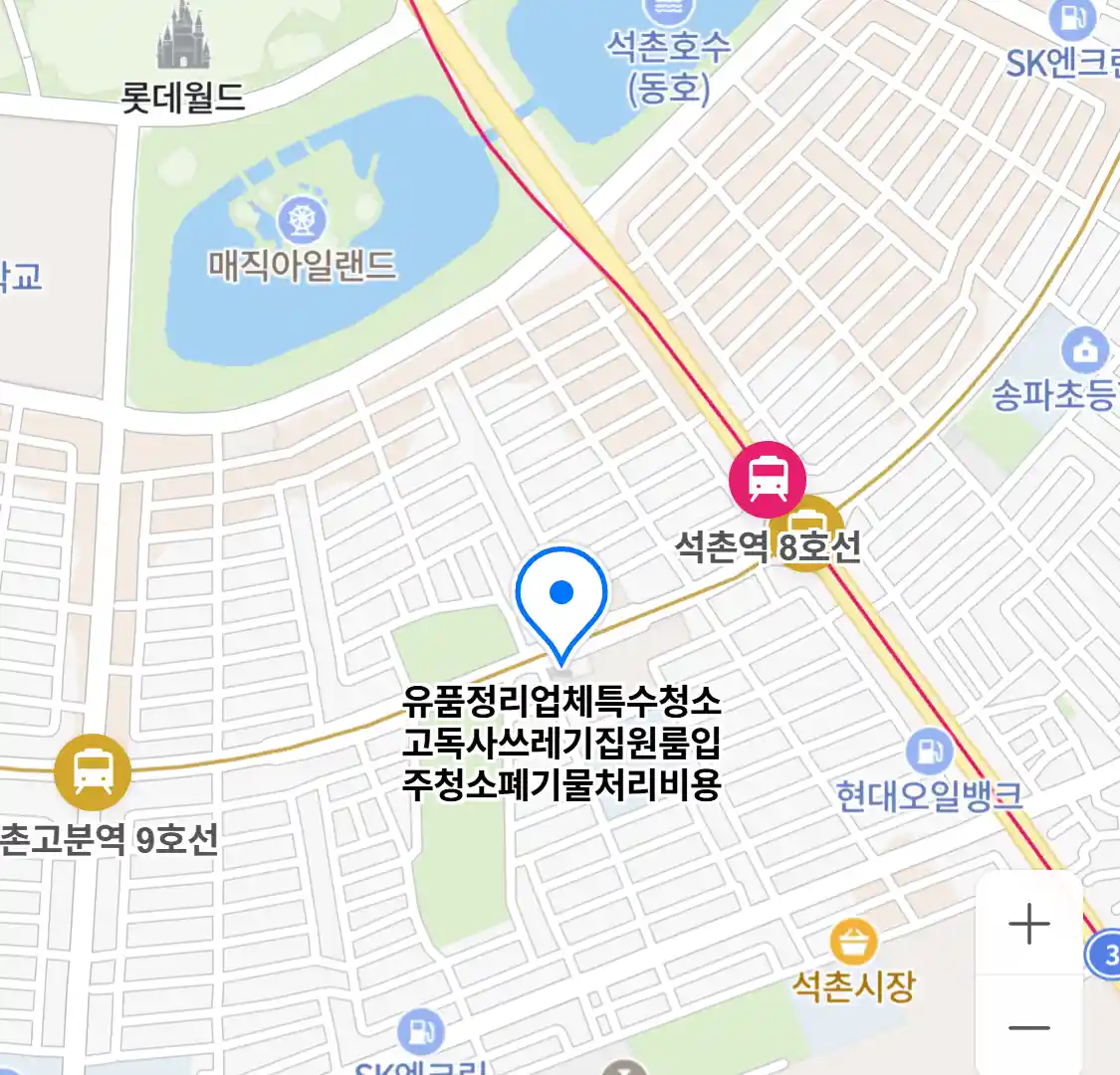
Task: Select the 석촌고분역 9호선 station icon
Action: [93, 771]
